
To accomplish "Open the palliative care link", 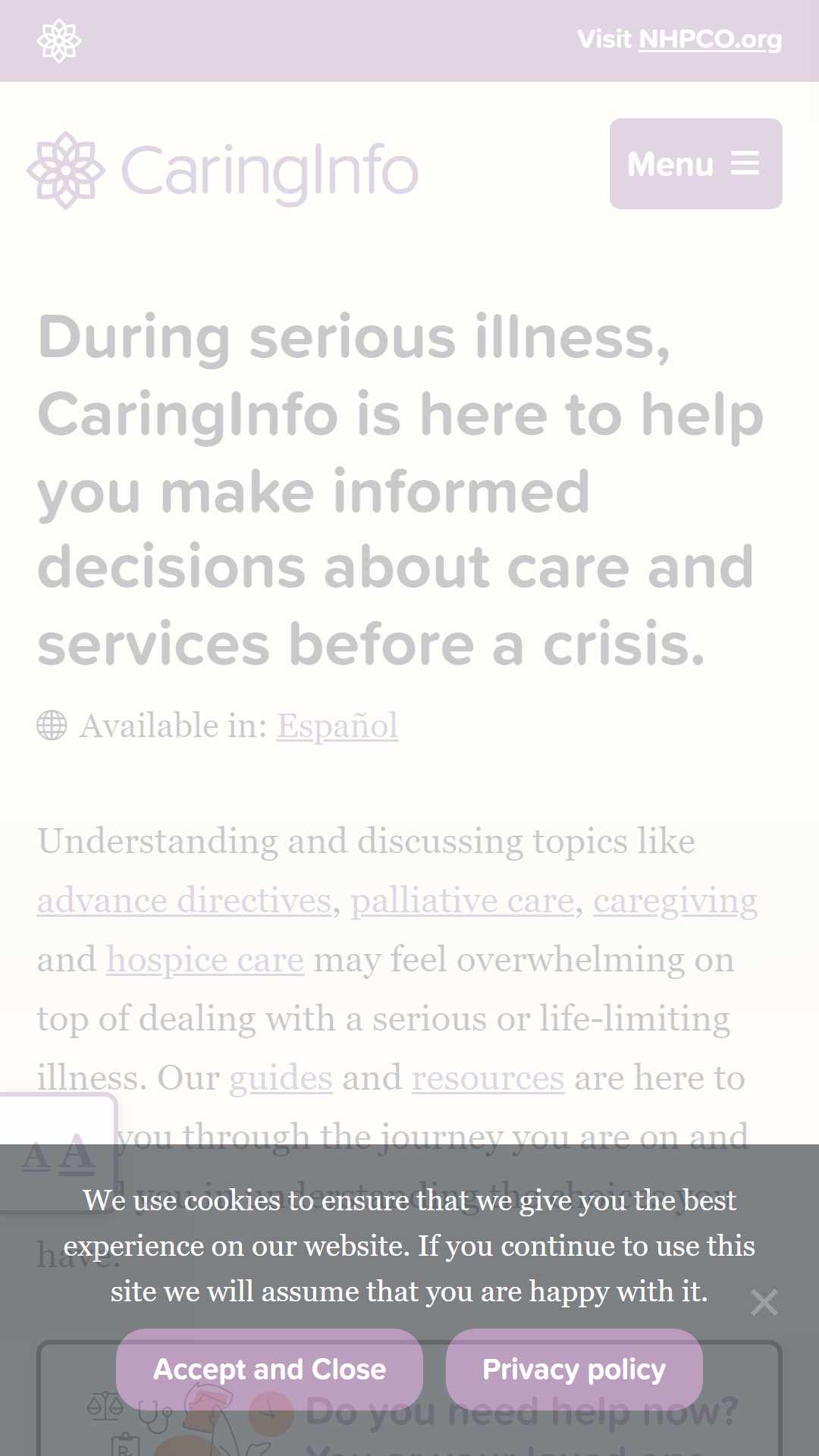I will click(462, 901).
